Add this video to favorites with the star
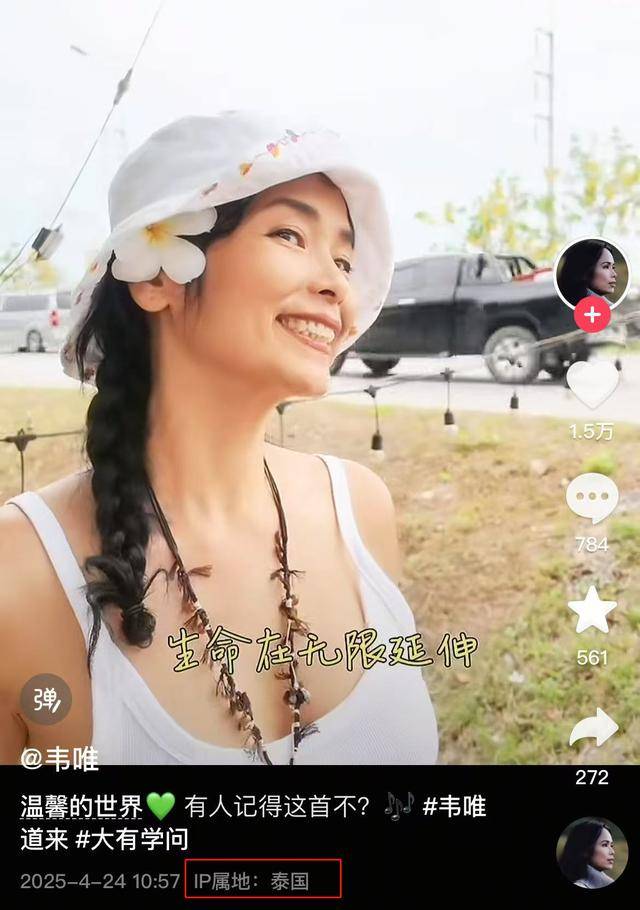The width and height of the screenshot is (640, 910). click(x=592, y=611)
